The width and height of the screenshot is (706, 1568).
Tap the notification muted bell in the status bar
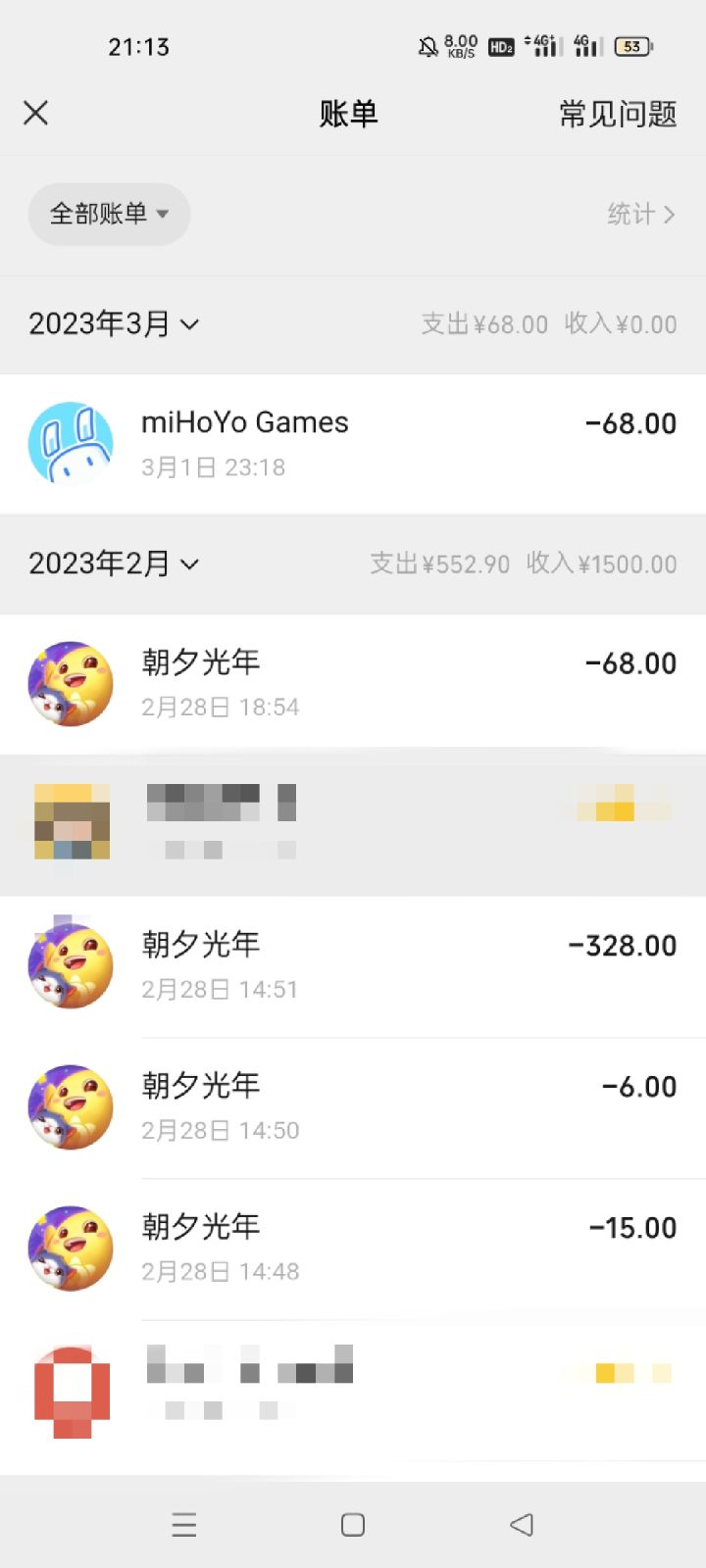point(427,45)
